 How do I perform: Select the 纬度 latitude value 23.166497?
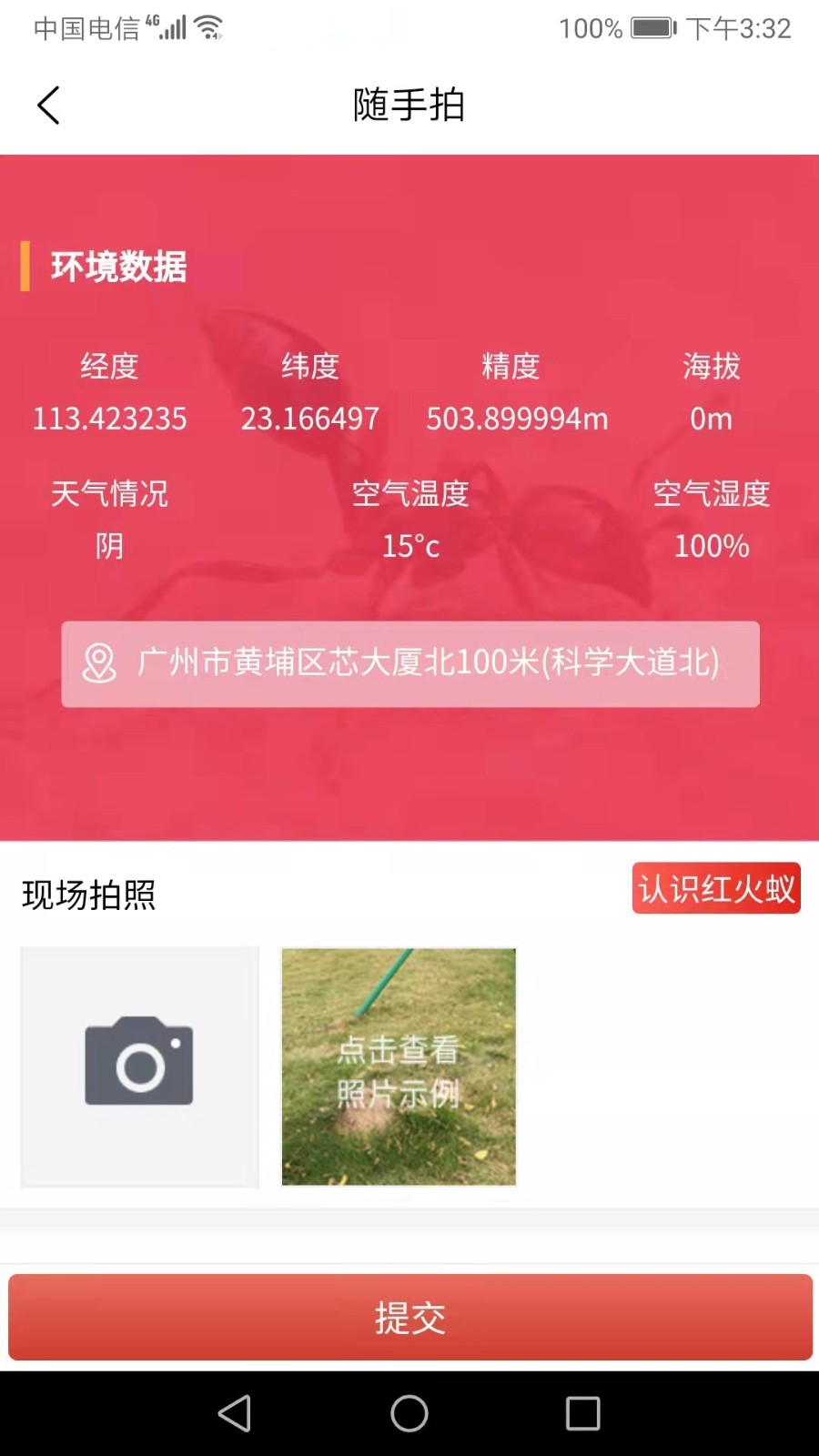point(309,419)
